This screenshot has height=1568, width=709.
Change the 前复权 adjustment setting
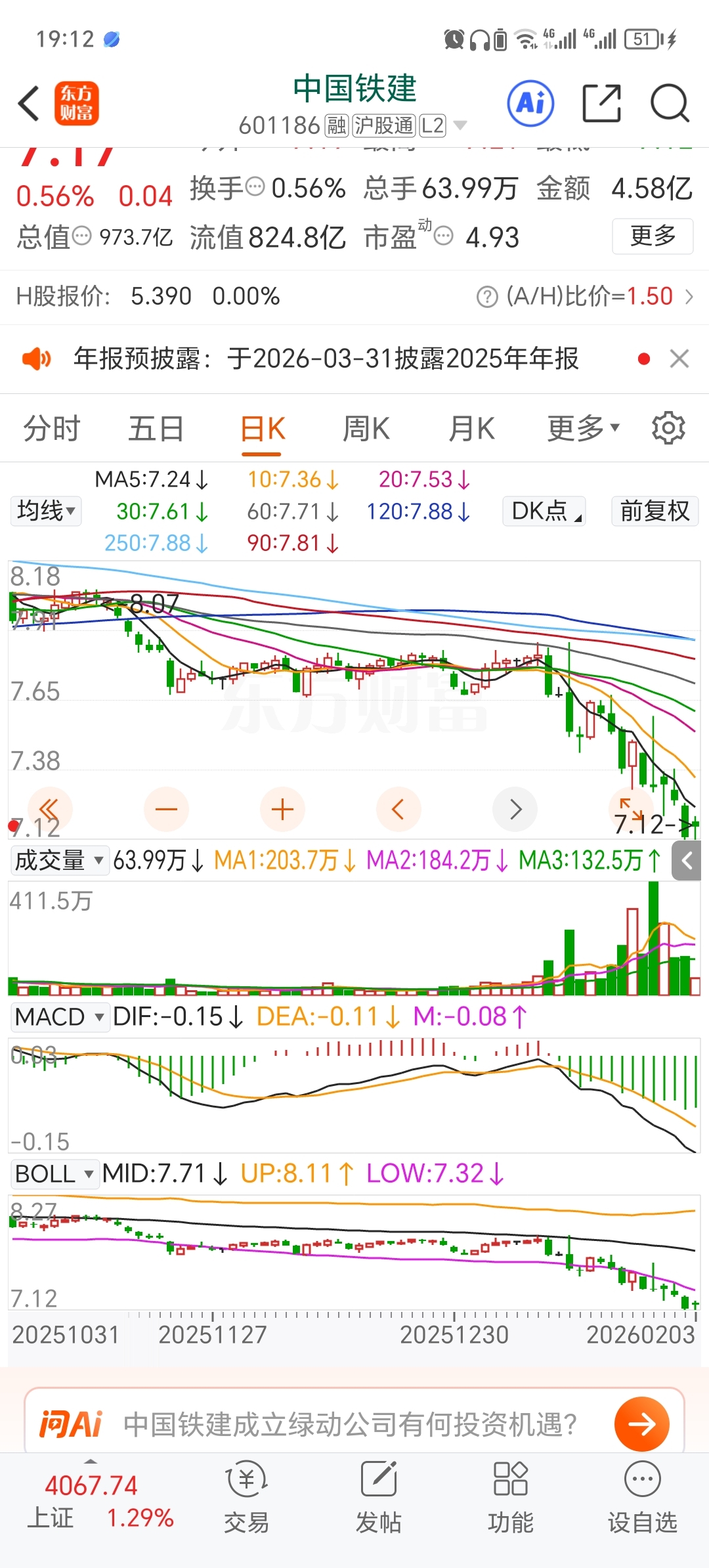pyautogui.click(x=655, y=511)
